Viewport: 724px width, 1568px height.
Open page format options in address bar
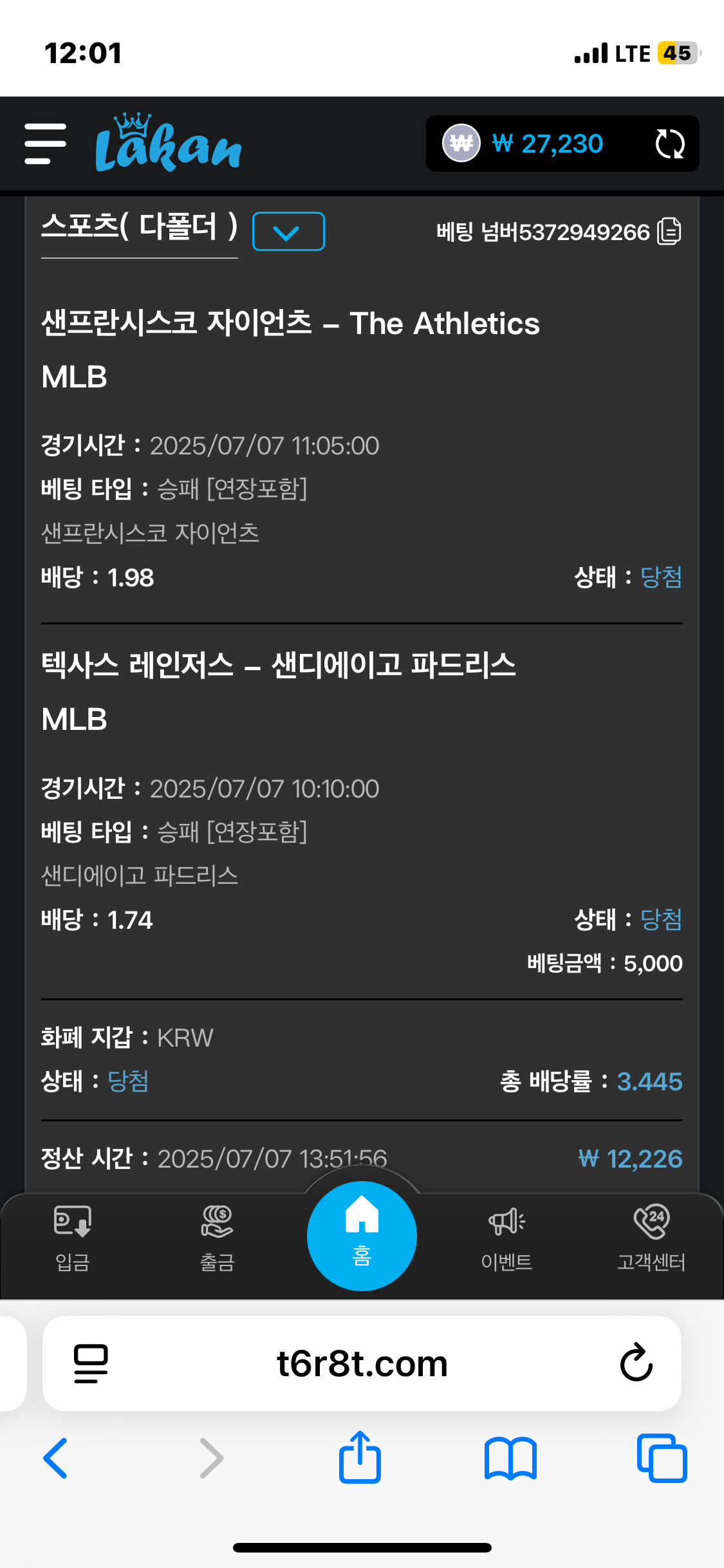pos(91,1363)
